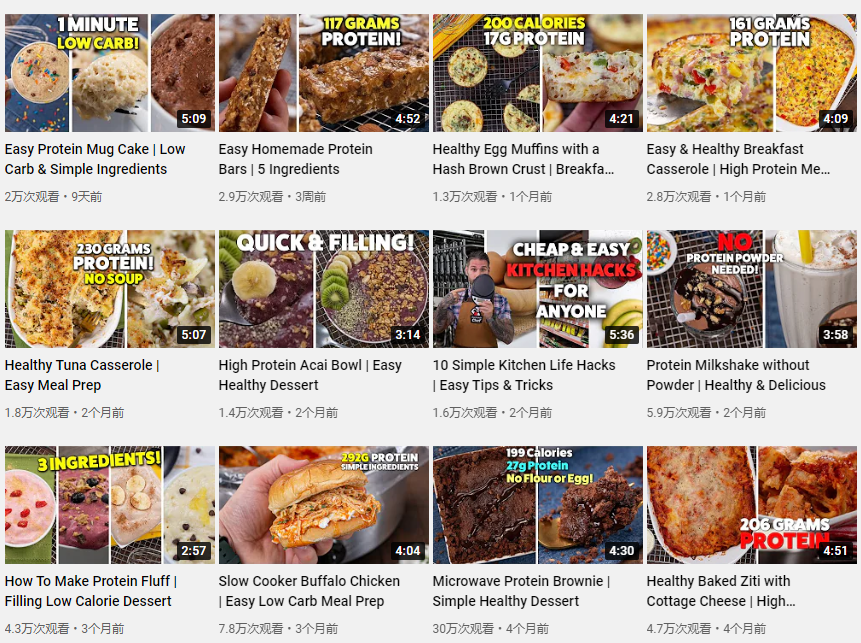Open the Microwave Protein Brownie video
The height and width of the screenshot is (643, 861).
pyautogui.click(x=538, y=505)
